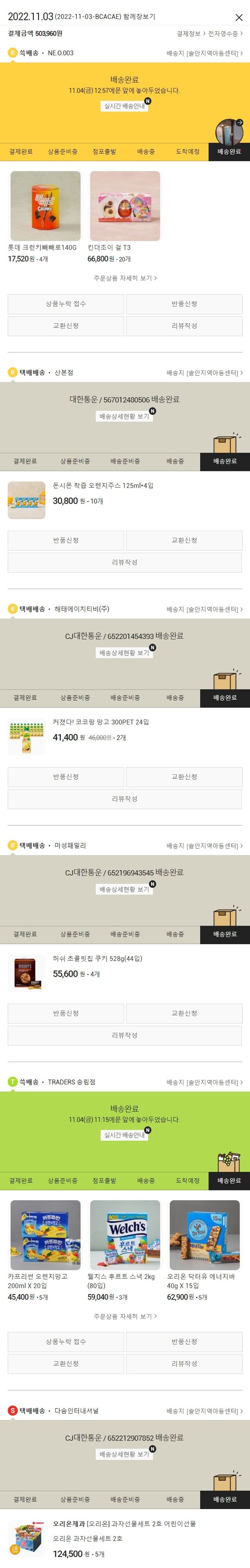This screenshot has height=1568, width=250.
Task: Open 배송지 link for 다솜인터내셔널 order
Action: pyautogui.click(x=204, y=1411)
